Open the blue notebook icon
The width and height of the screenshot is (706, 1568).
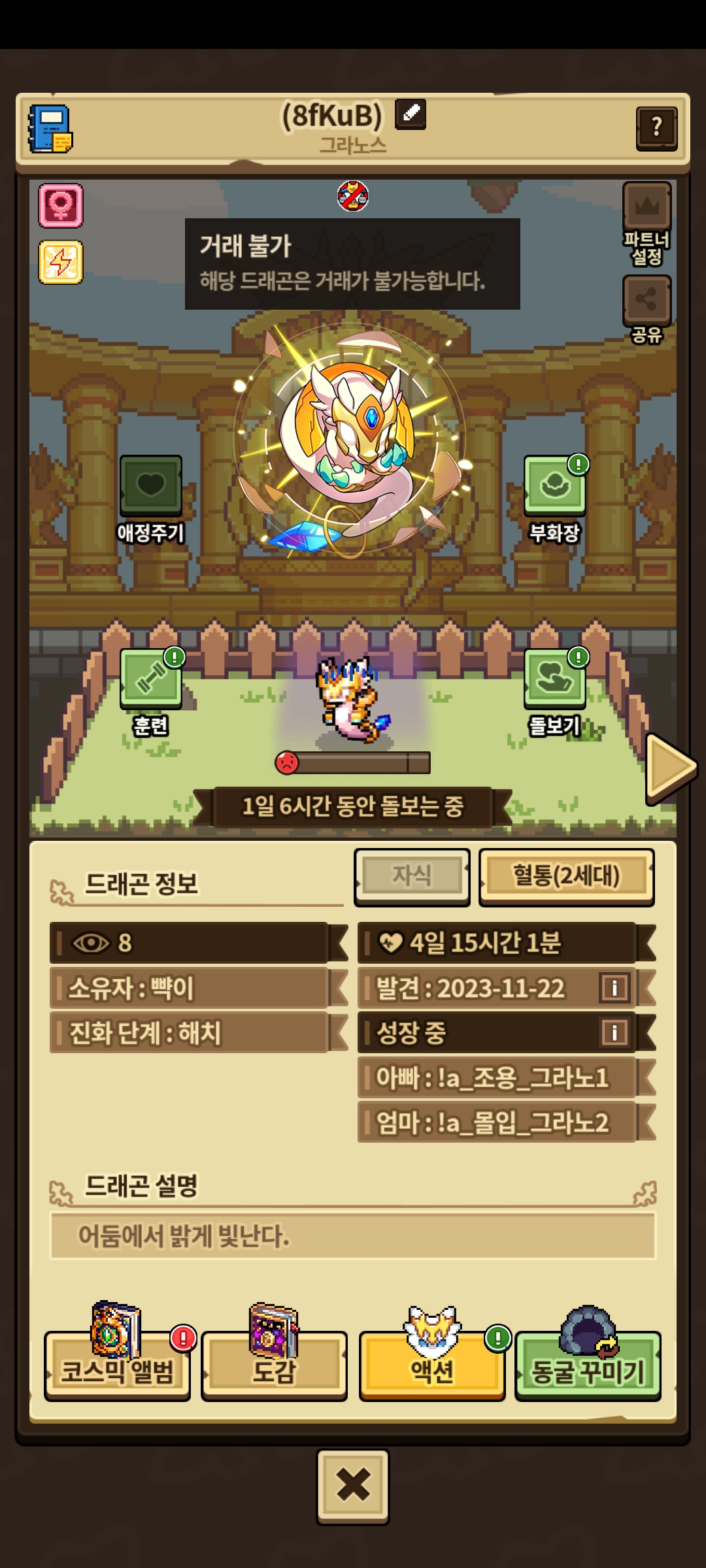tap(50, 129)
